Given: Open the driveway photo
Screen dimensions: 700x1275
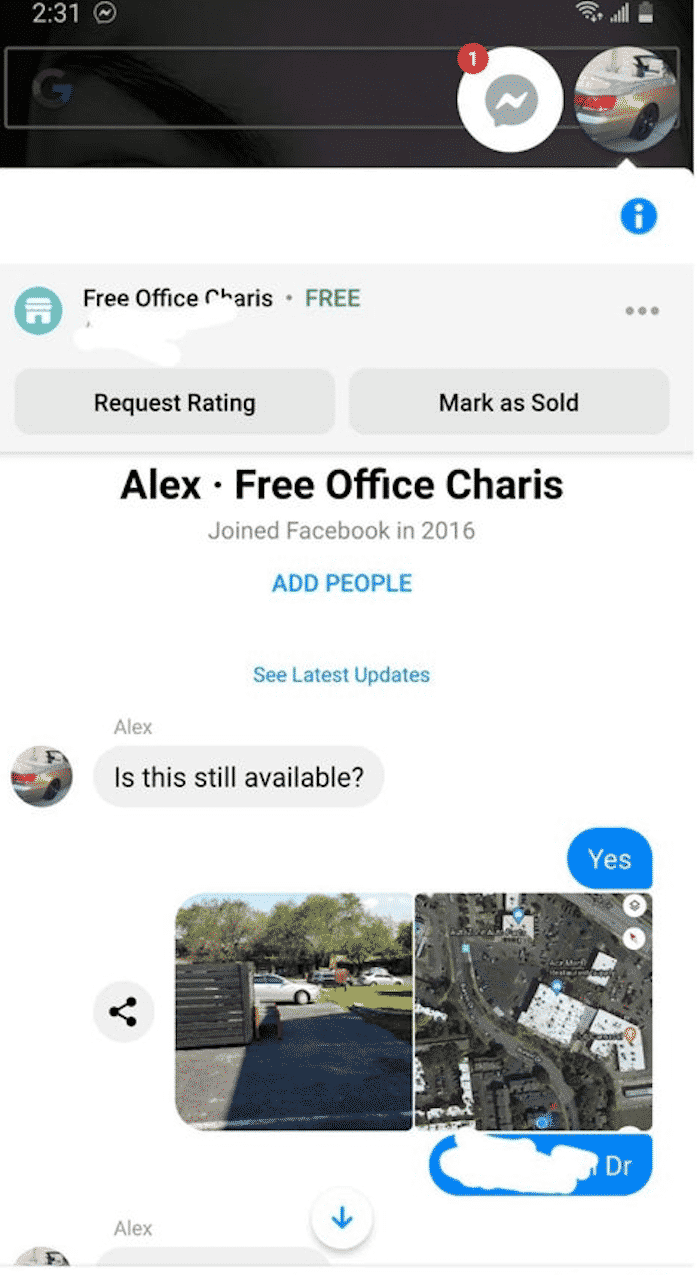Looking at the screenshot, I should (x=294, y=1012).
